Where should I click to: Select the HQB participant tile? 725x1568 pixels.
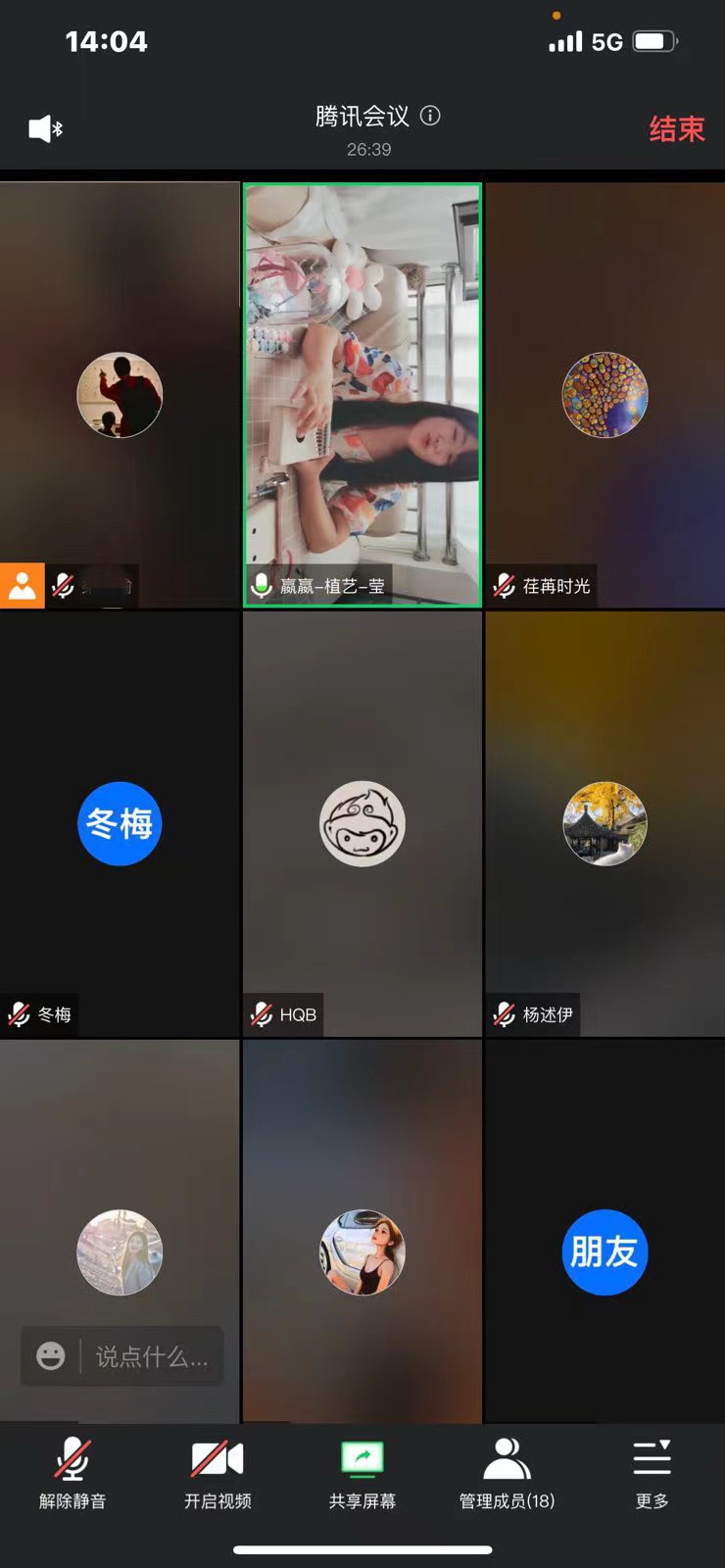[x=362, y=823]
